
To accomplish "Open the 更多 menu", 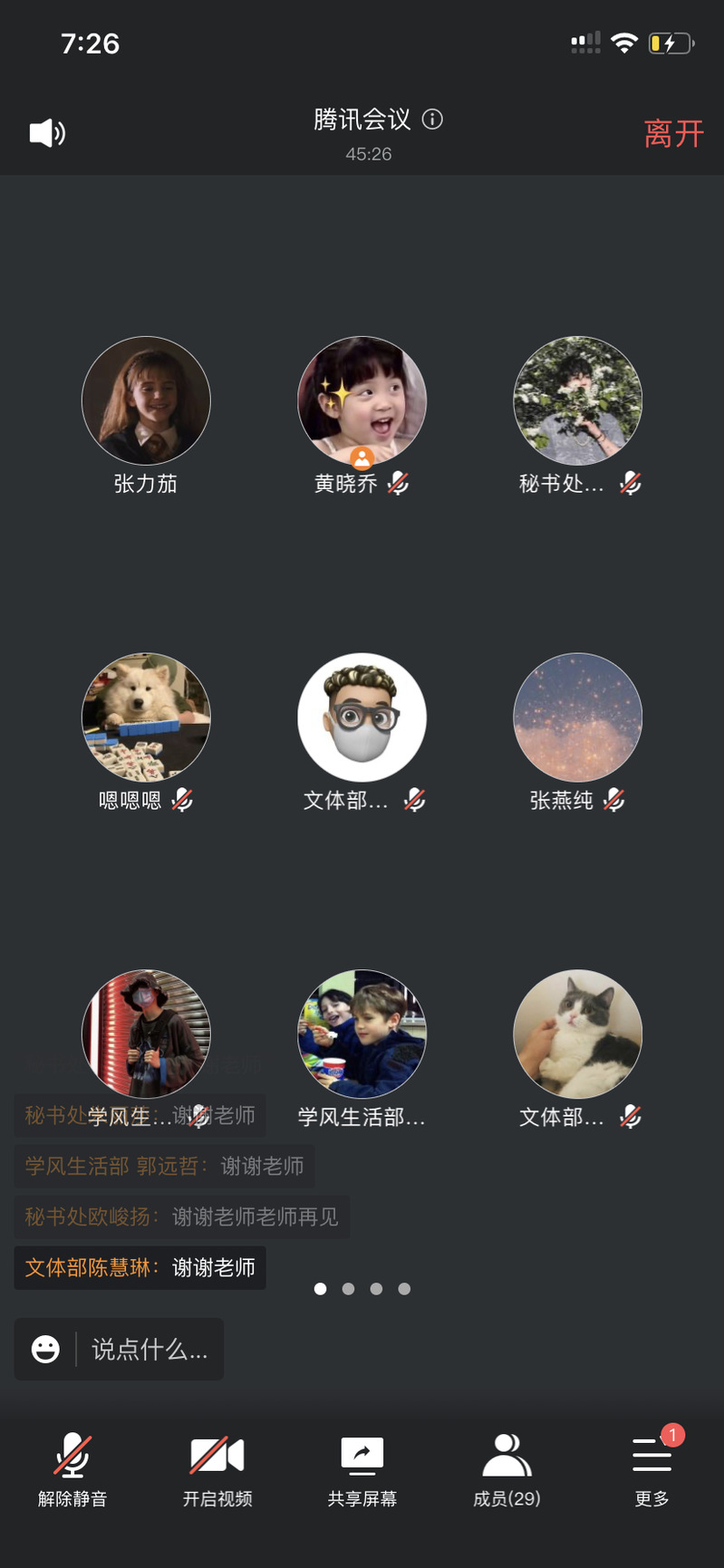I will coord(652,1469).
